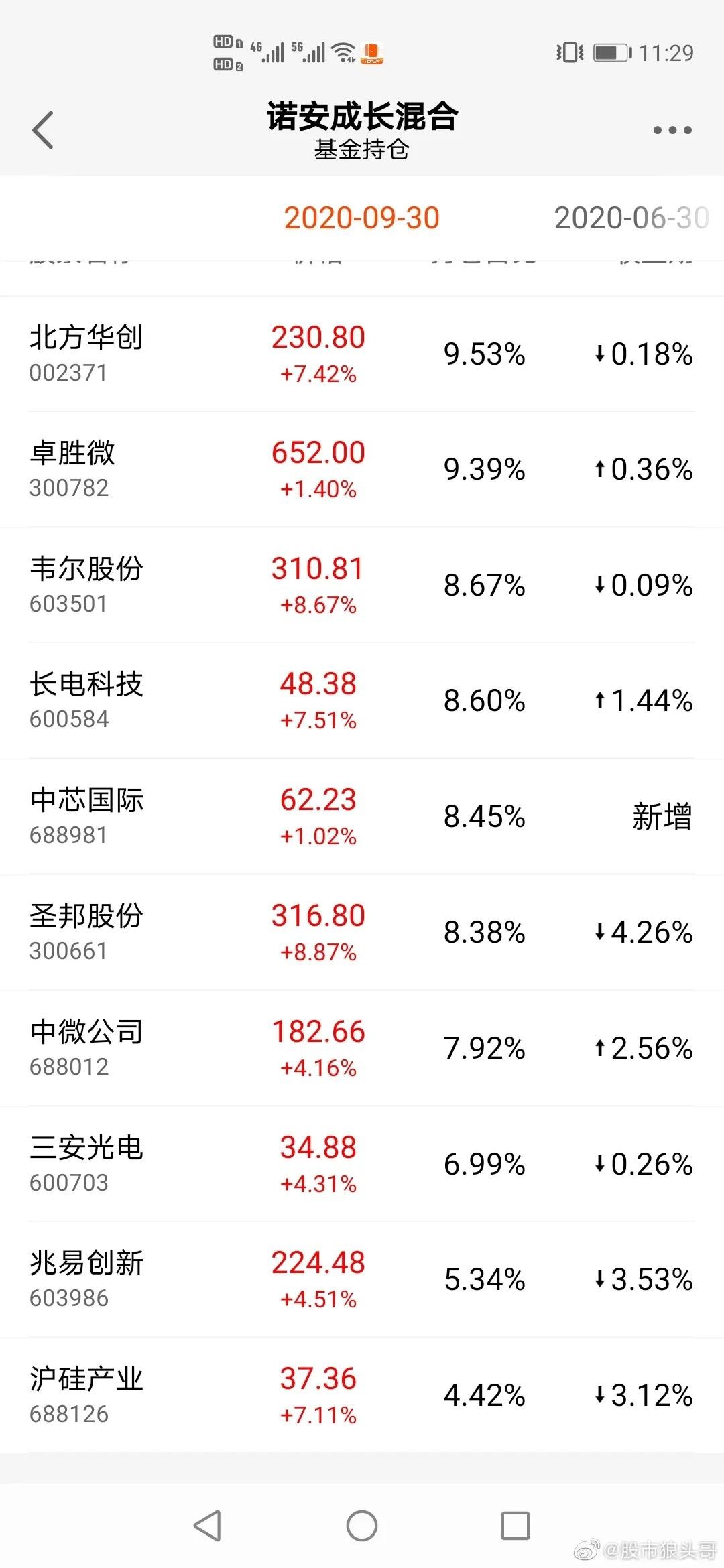Switch to the 2020-06-30 holdings tab
The width and height of the screenshot is (724, 1568).
[631, 218]
